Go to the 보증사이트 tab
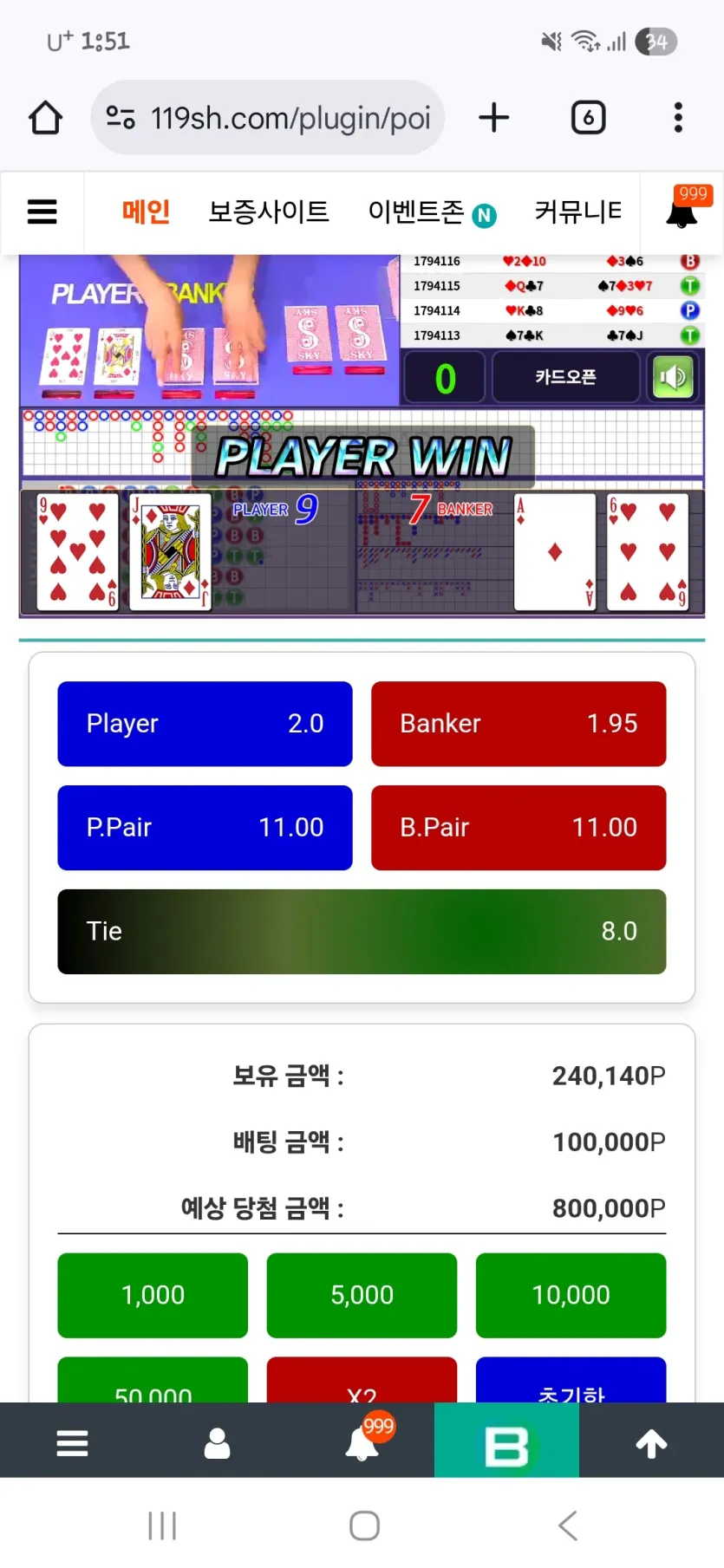The width and height of the screenshot is (724, 1568). click(x=269, y=211)
